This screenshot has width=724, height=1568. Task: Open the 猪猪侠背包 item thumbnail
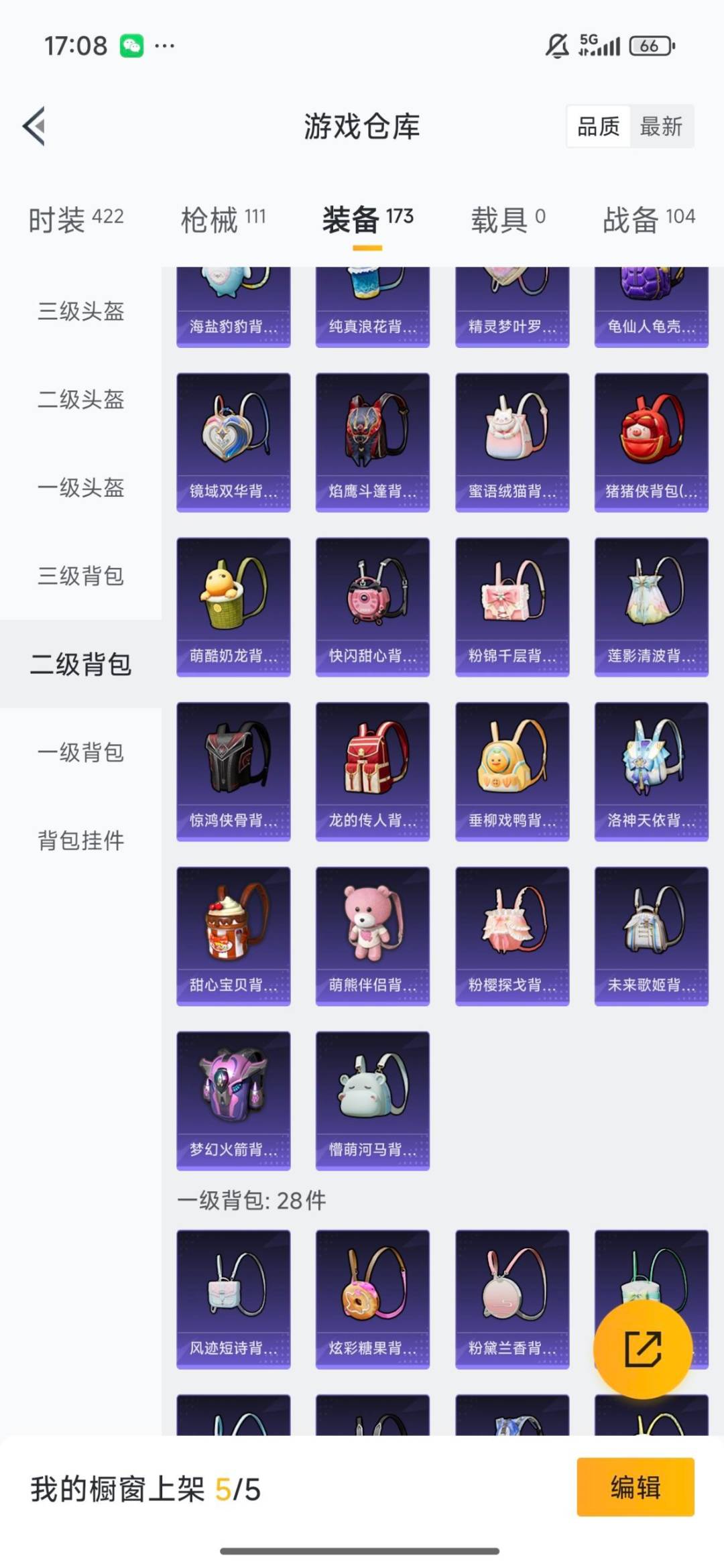tap(651, 439)
